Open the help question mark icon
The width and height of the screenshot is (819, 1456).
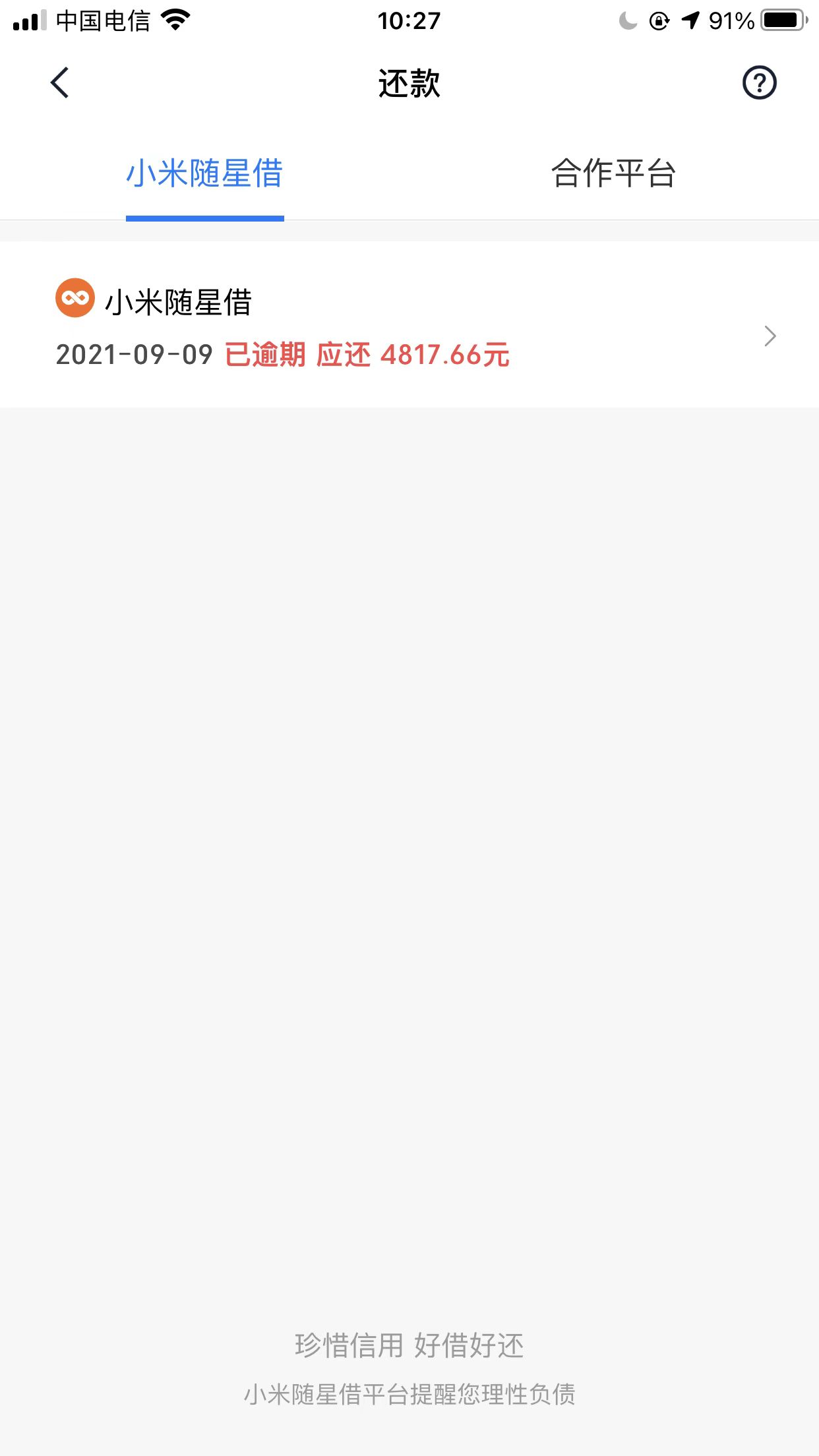coord(760,83)
